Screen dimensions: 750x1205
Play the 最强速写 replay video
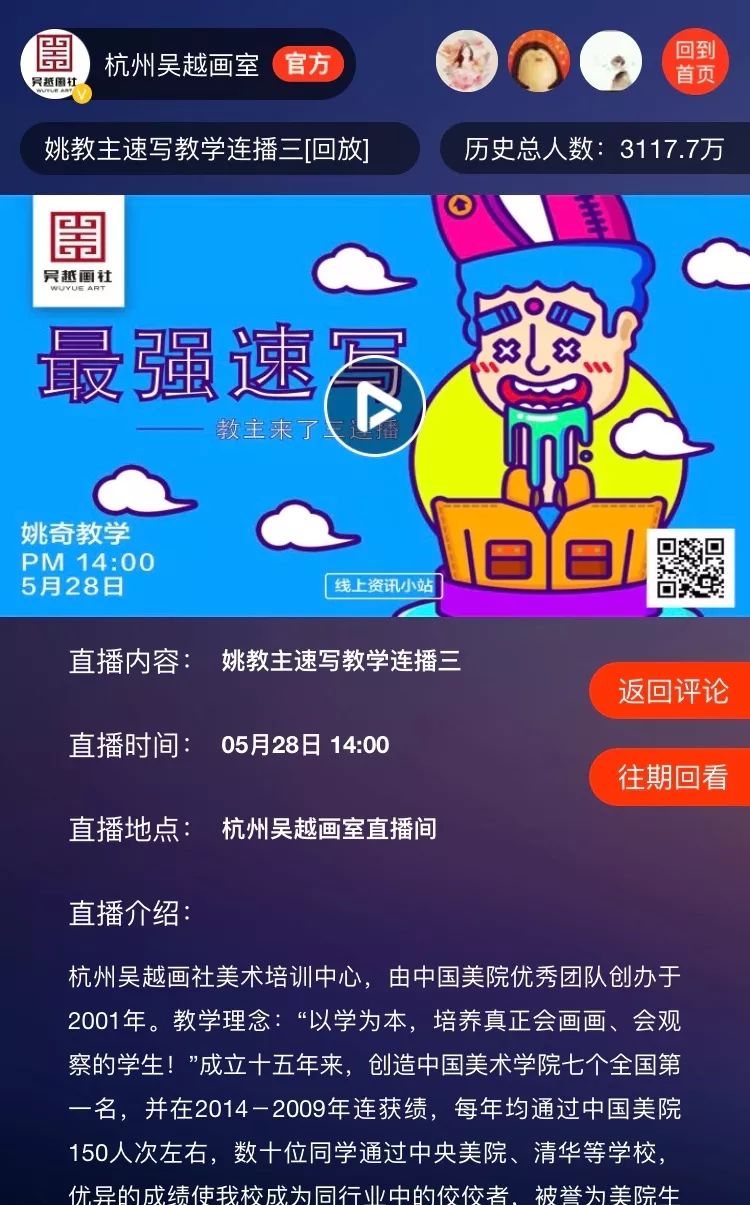pos(375,406)
